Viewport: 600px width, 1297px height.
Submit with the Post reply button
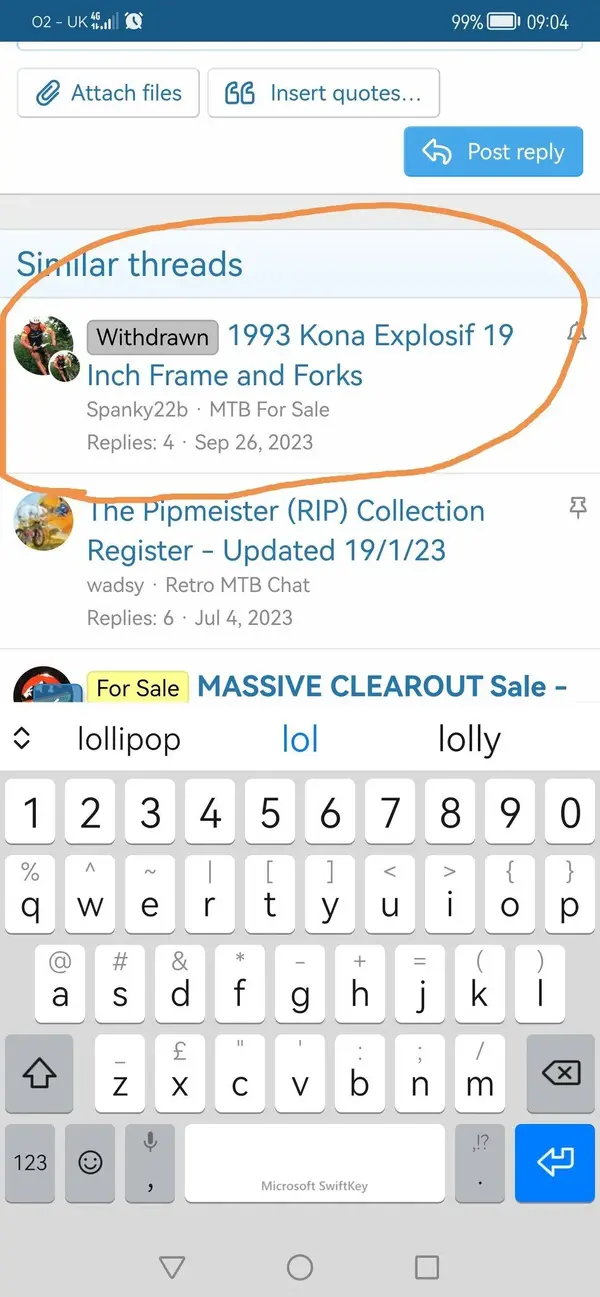point(493,152)
